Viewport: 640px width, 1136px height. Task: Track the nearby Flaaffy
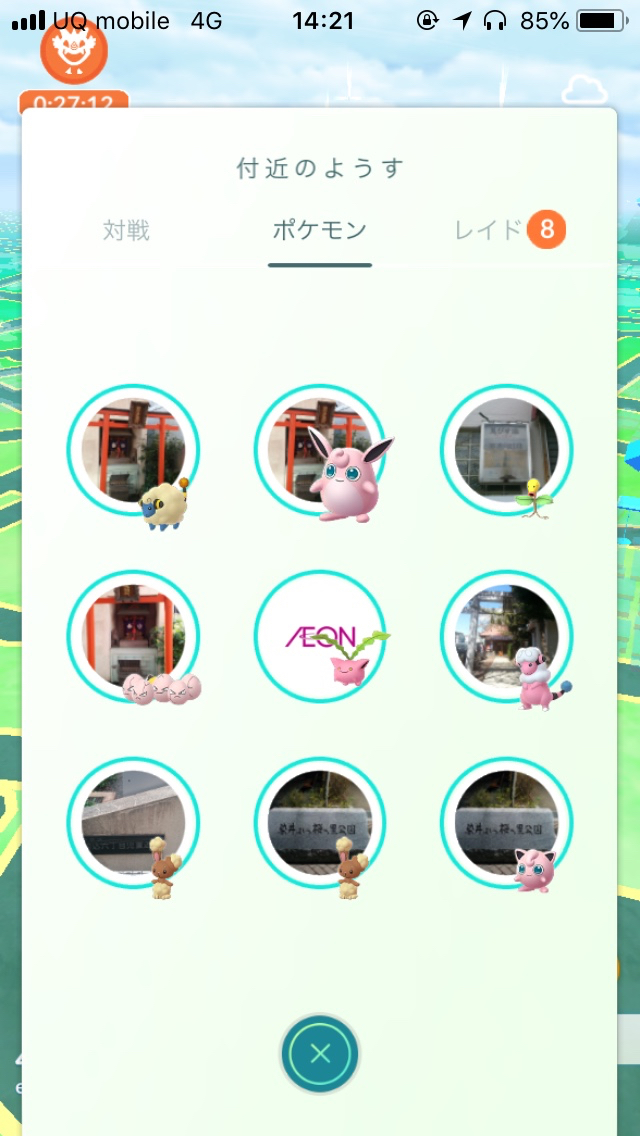coord(507,636)
